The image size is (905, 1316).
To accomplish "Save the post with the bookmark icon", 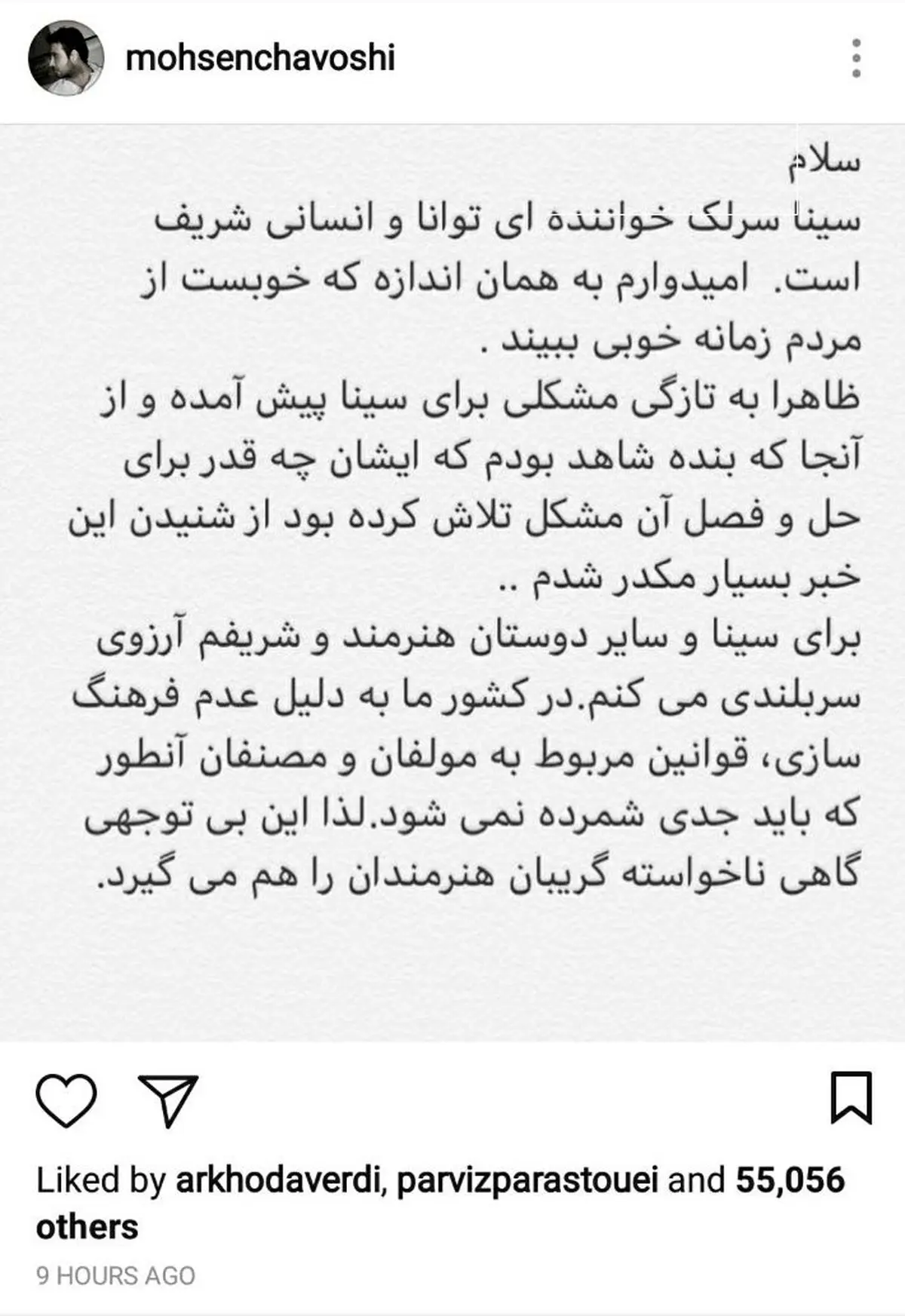I will pyautogui.click(x=851, y=1098).
